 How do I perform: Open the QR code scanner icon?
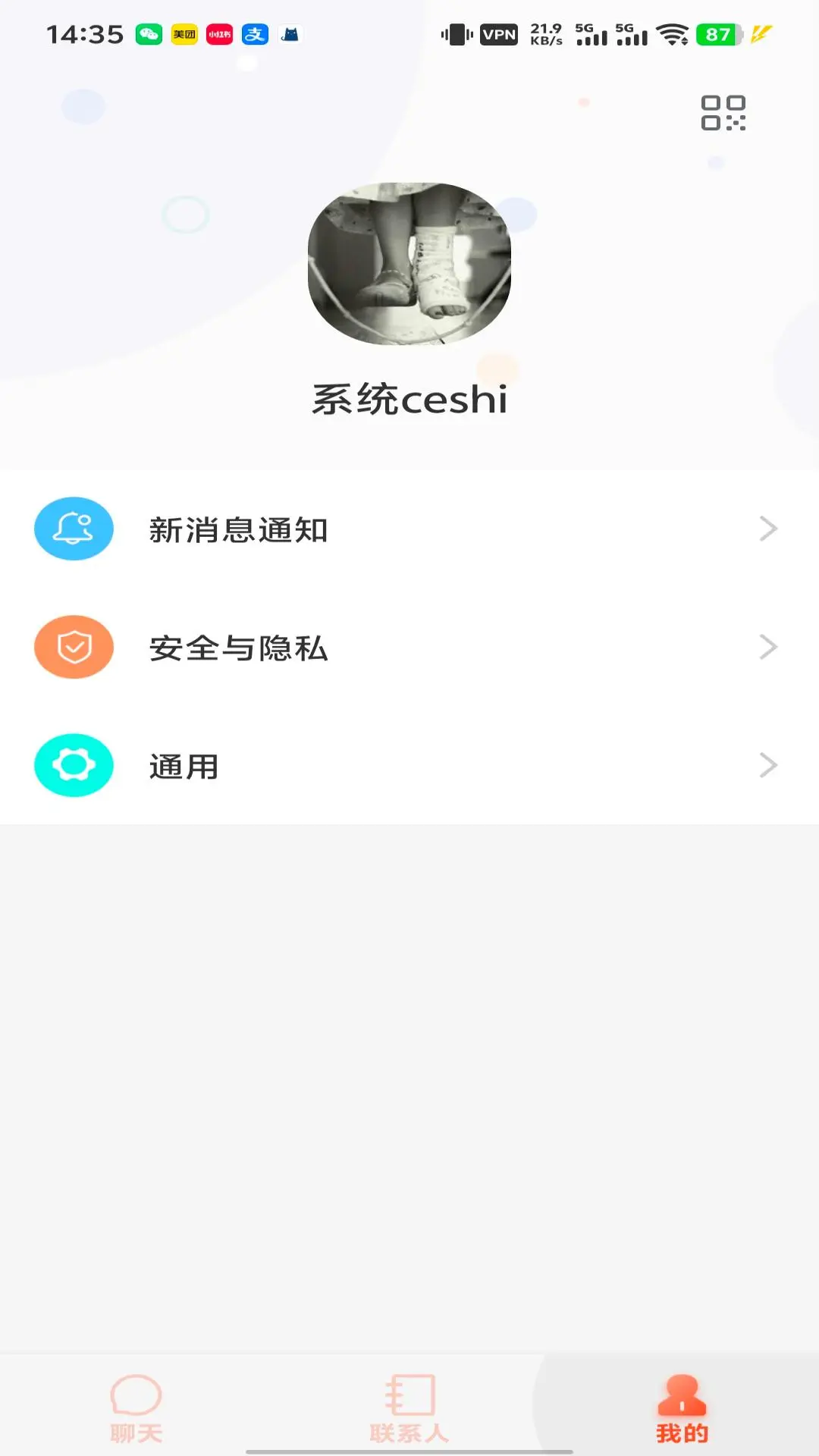723,114
